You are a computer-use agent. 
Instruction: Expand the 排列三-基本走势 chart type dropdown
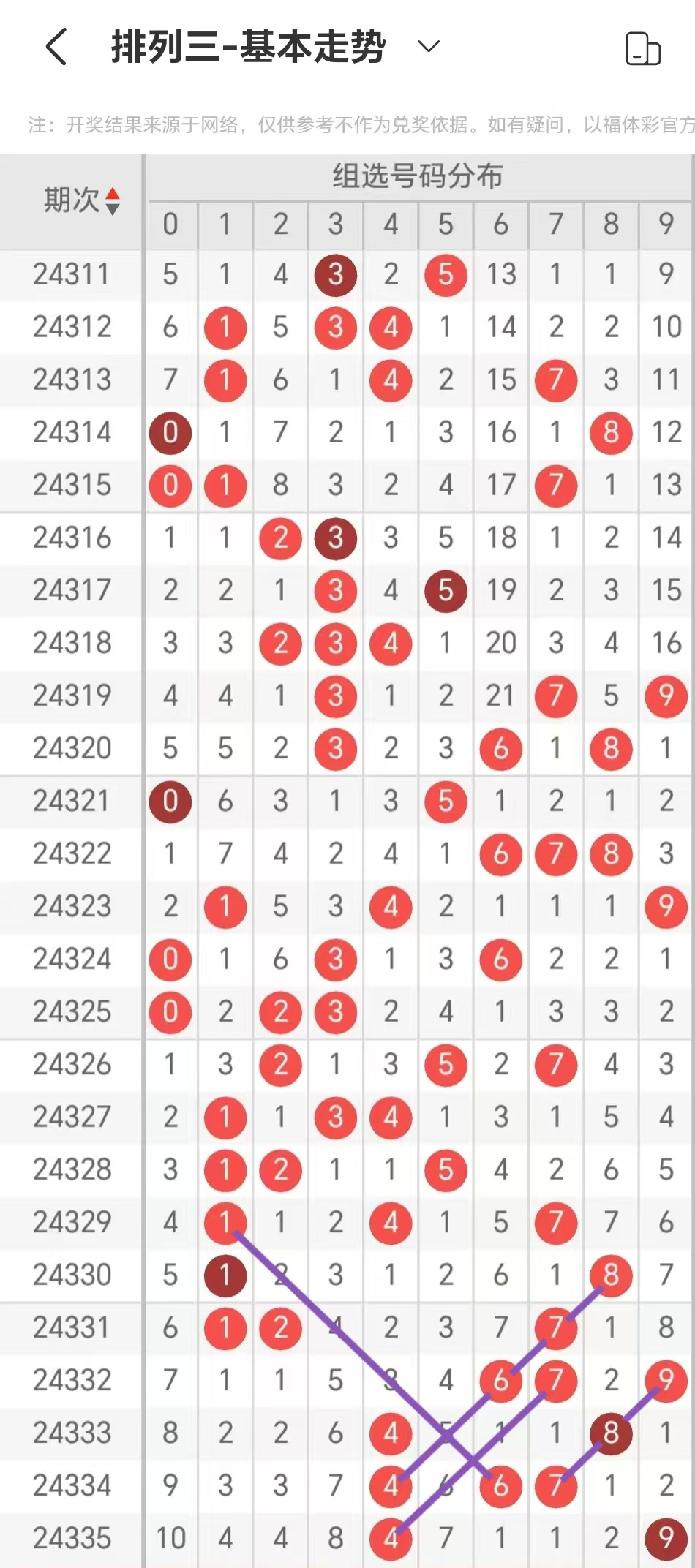click(428, 47)
